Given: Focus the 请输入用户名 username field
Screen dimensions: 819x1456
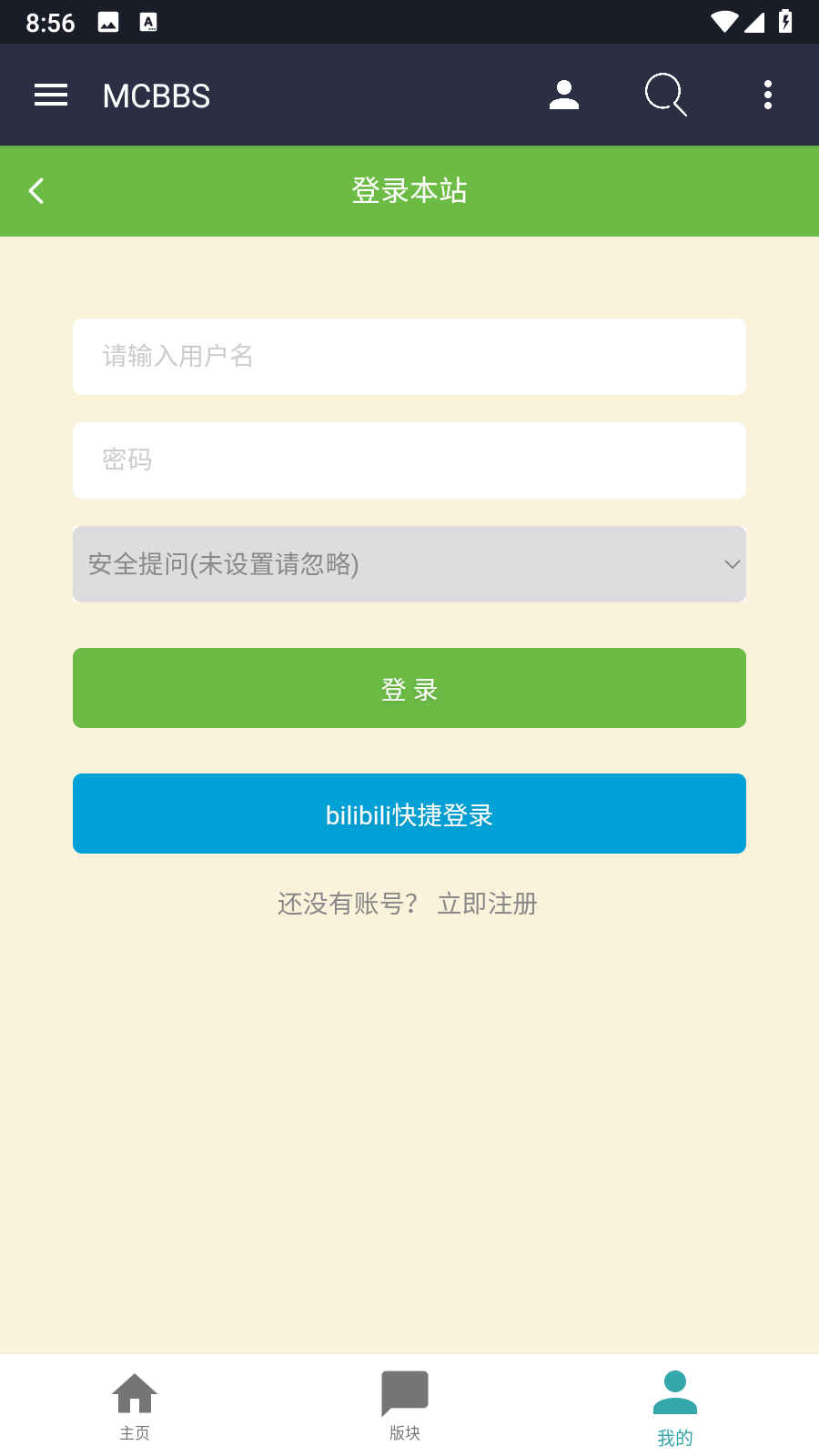Looking at the screenshot, I should [x=409, y=356].
